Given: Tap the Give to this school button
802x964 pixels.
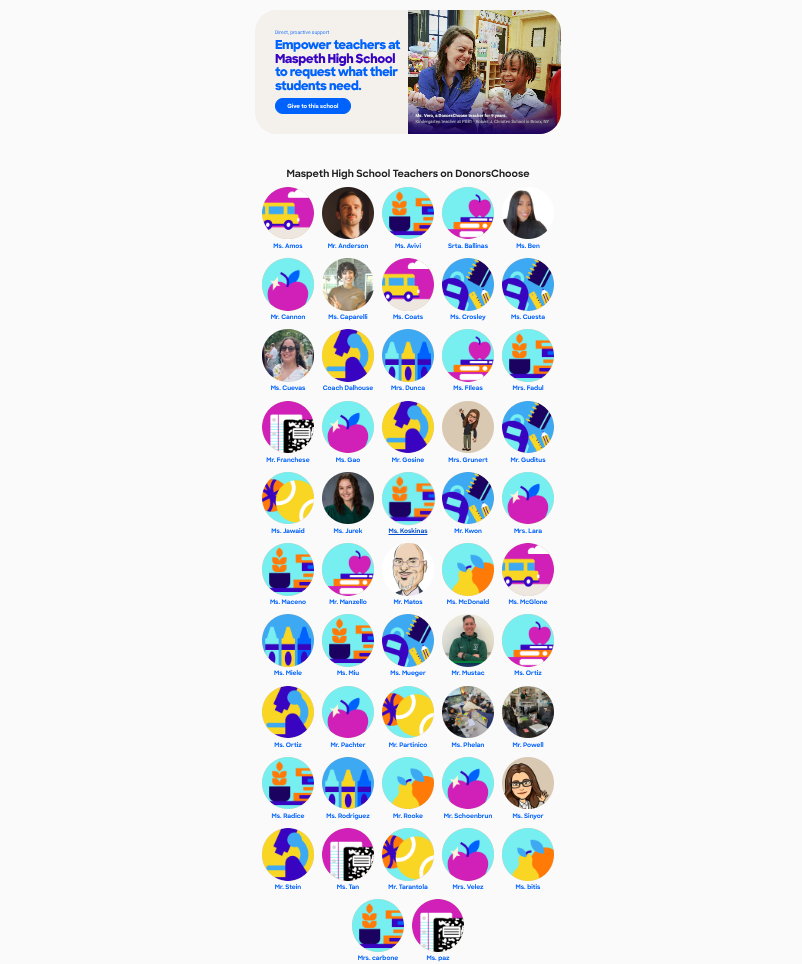Looking at the screenshot, I should (x=312, y=106).
